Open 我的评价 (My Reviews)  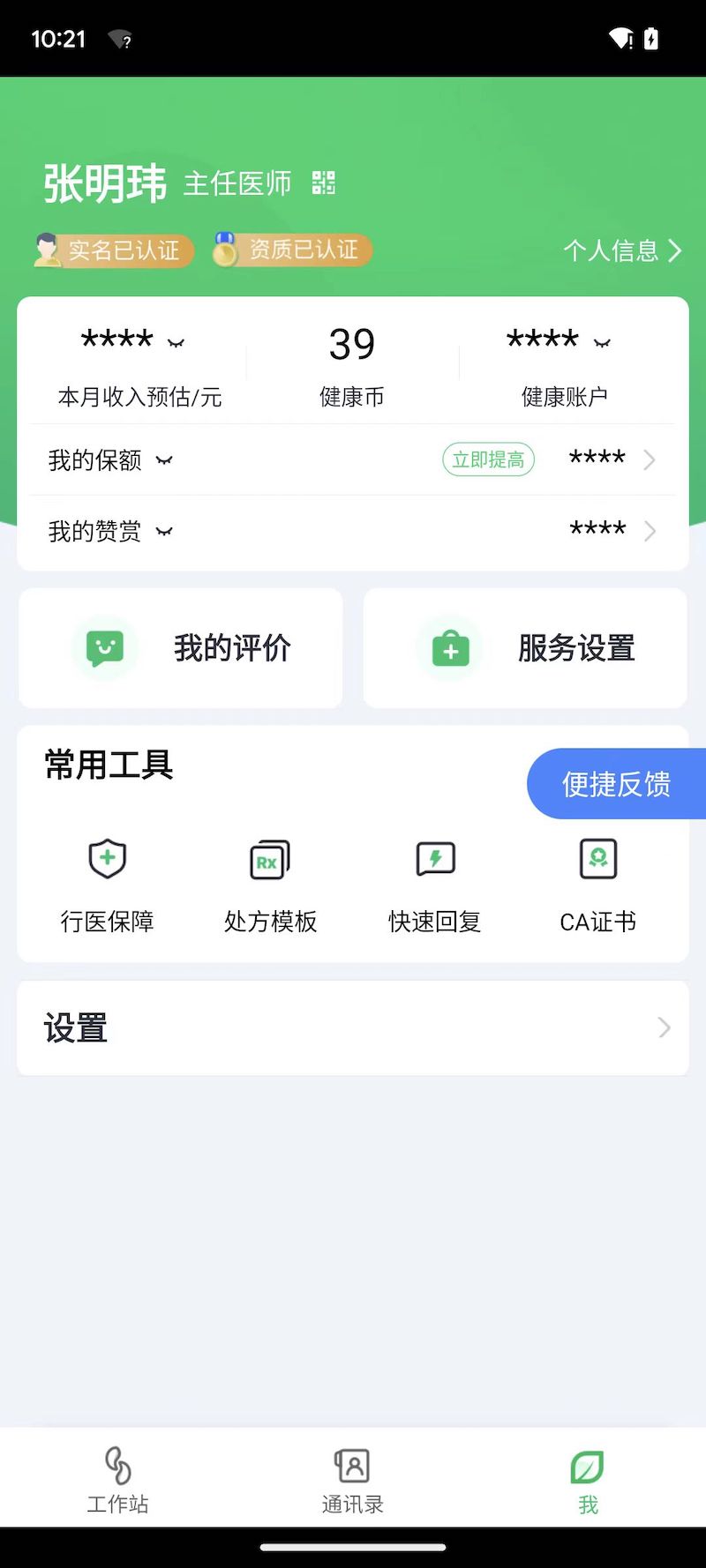180,647
